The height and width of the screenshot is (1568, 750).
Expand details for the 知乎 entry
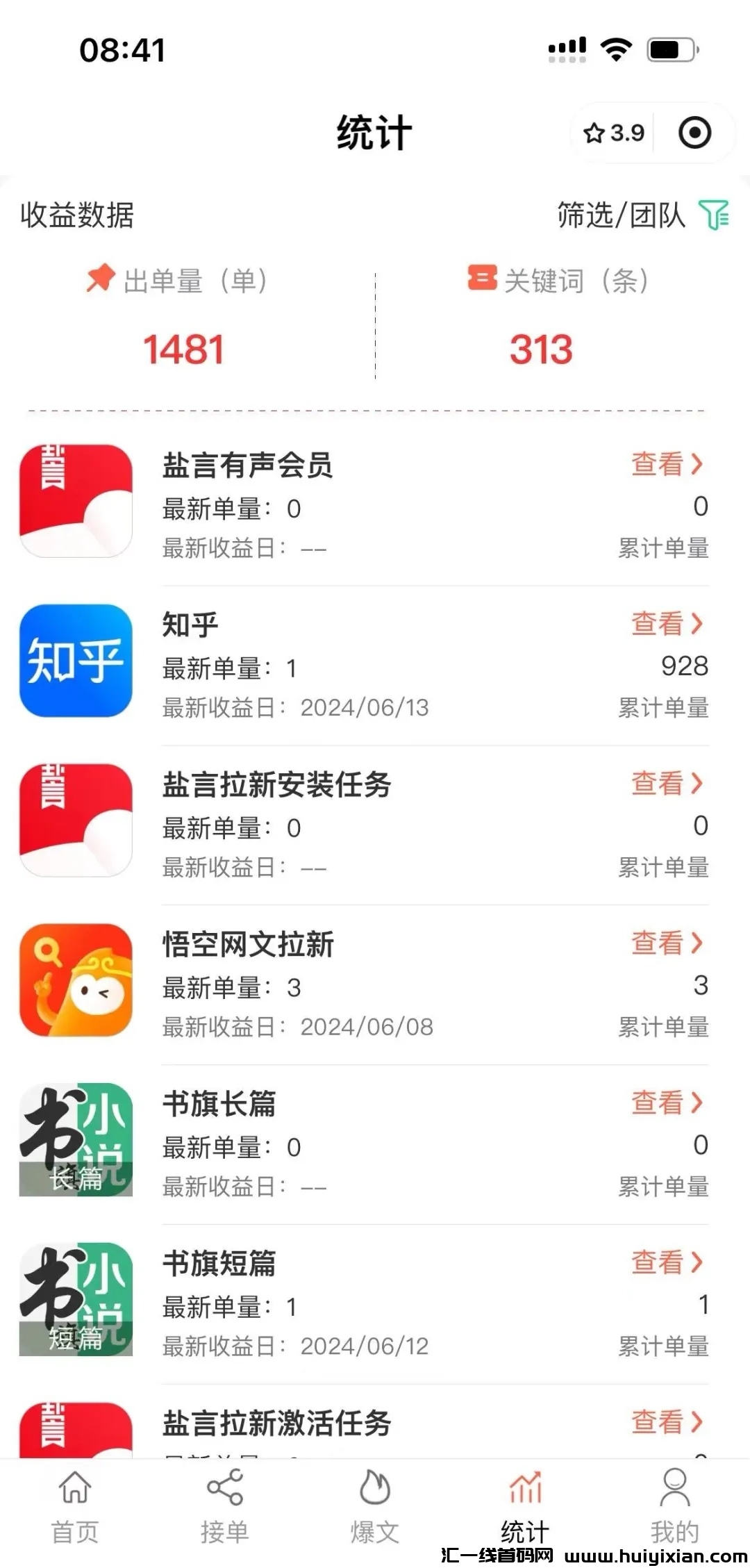tap(665, 625)
